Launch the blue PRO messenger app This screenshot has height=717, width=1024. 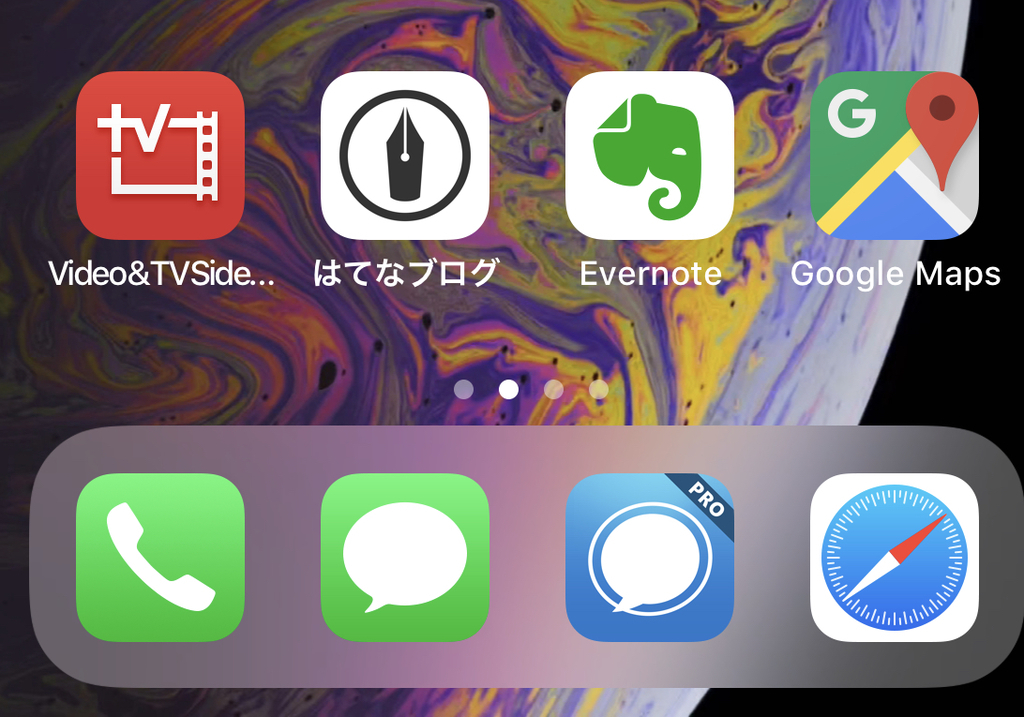650,557
